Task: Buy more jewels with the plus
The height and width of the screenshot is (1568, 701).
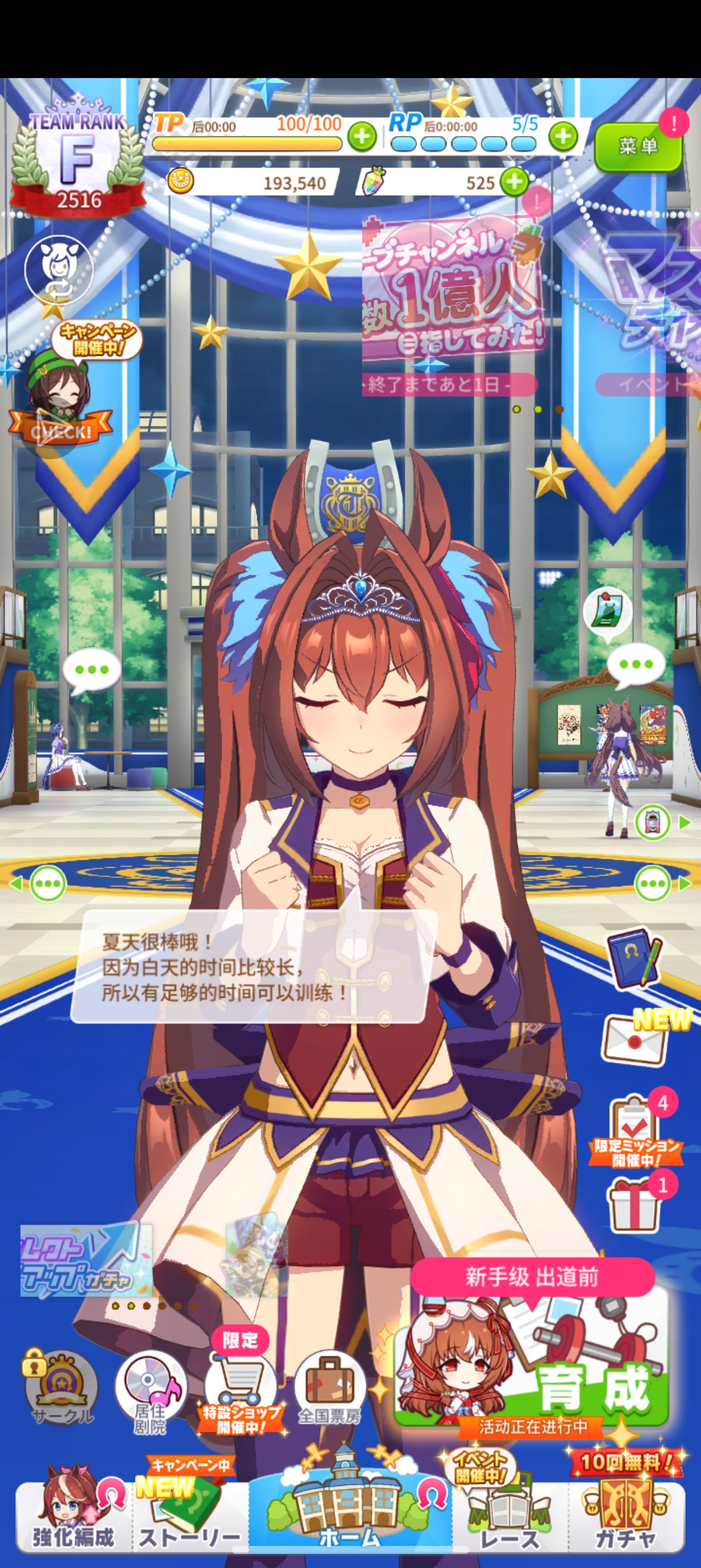Action: [x=515, y=182]
